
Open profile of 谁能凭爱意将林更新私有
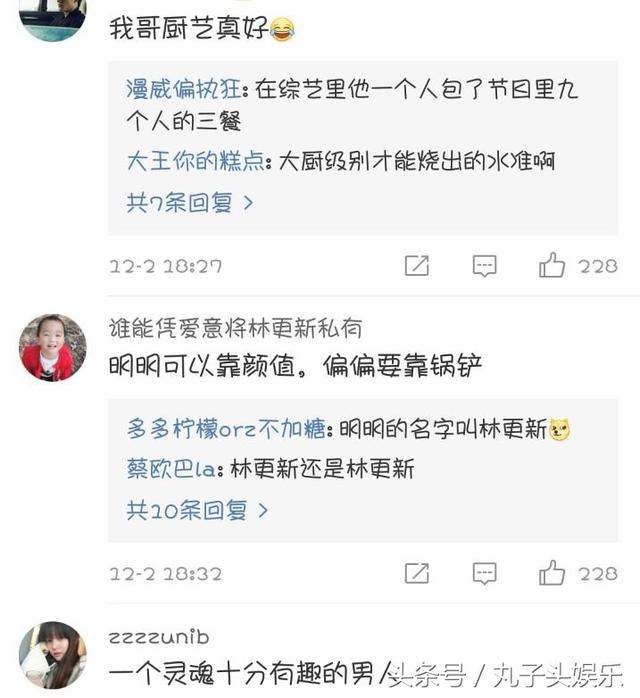235,329
